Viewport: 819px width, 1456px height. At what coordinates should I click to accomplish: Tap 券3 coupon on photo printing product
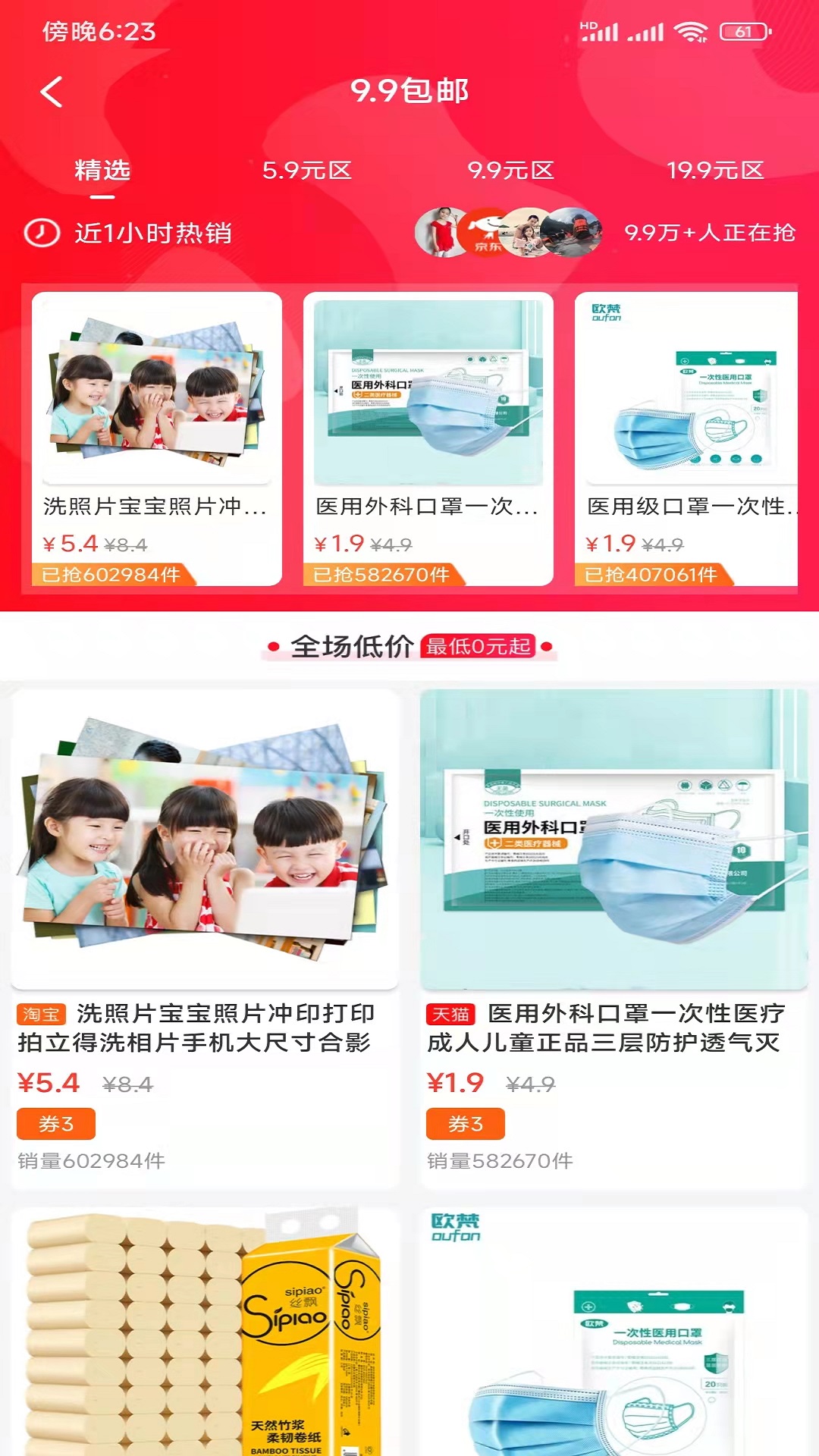pos(56,1124)
